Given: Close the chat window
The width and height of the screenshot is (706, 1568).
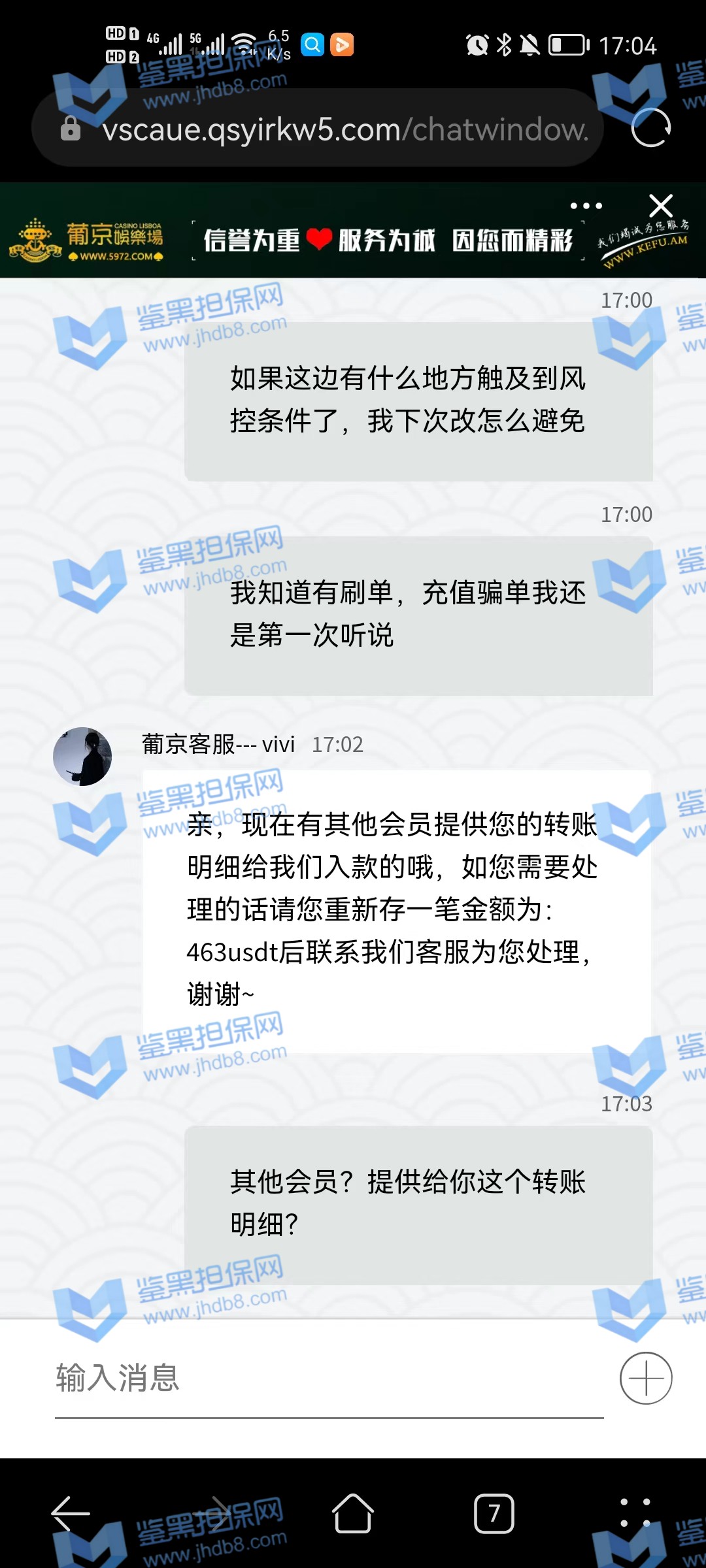Looking at the screenshot, I should tap(661, 206).
